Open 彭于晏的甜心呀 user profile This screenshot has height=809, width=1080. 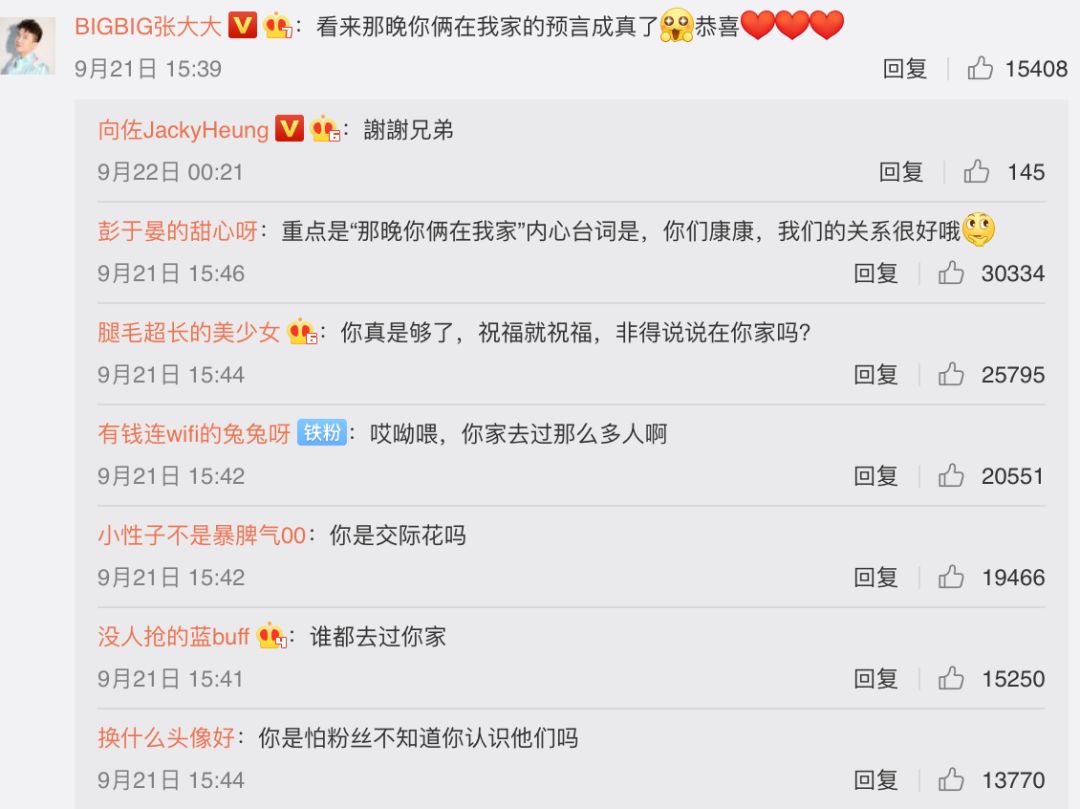coord(177,232)
